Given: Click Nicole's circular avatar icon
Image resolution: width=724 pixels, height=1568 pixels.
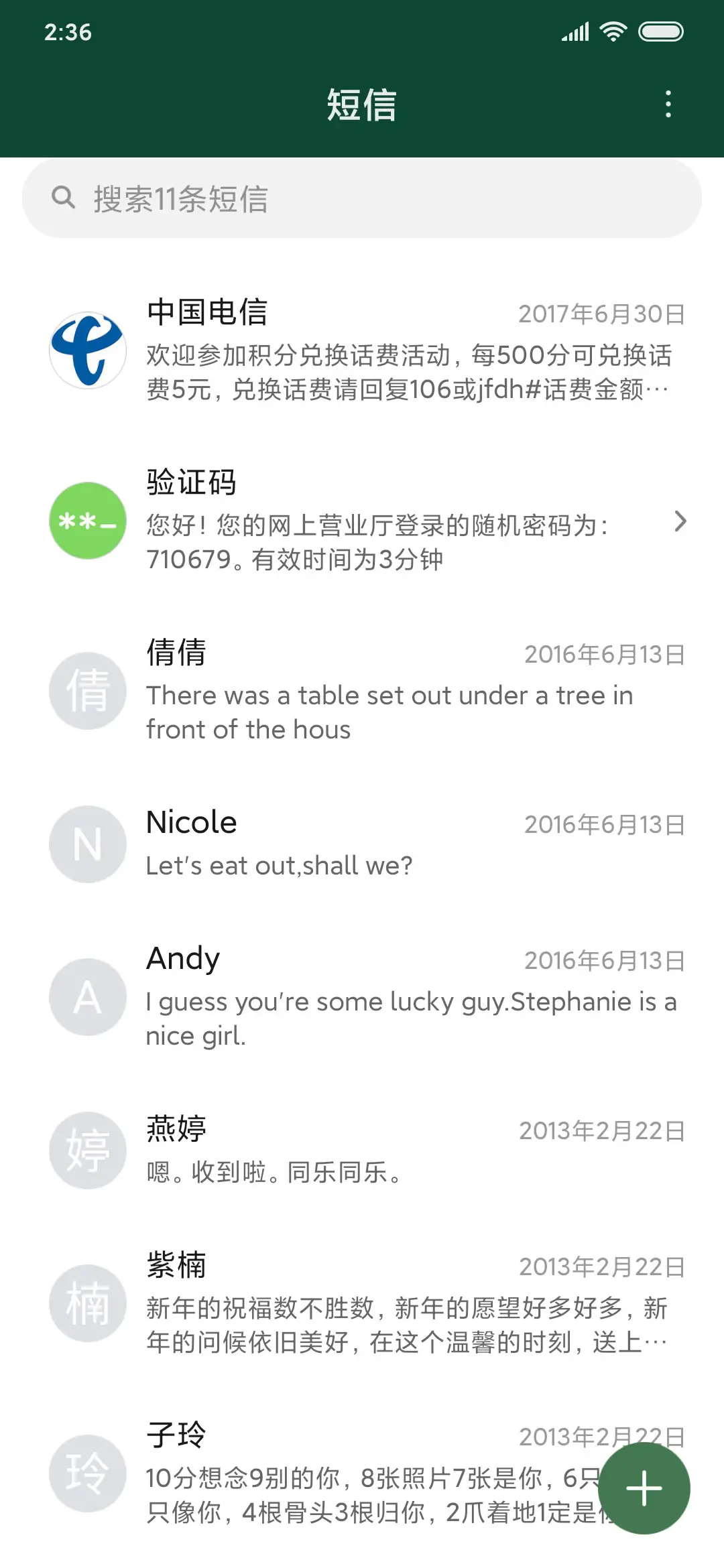Looking at the screenshot, I should click(x=86, y=844).
